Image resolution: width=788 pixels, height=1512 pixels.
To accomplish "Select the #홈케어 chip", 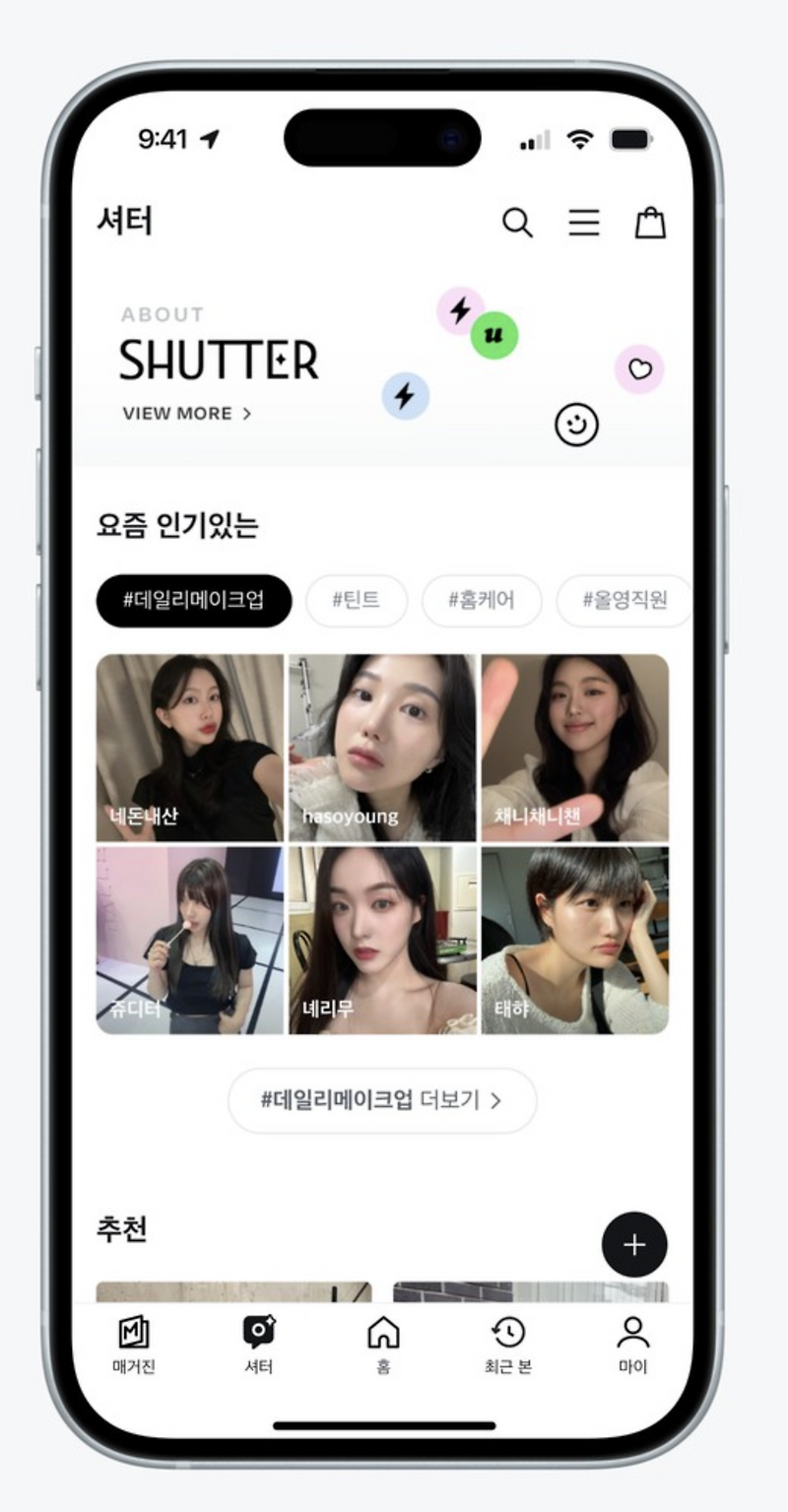I will pyautogui.click(x=482, y=601).
